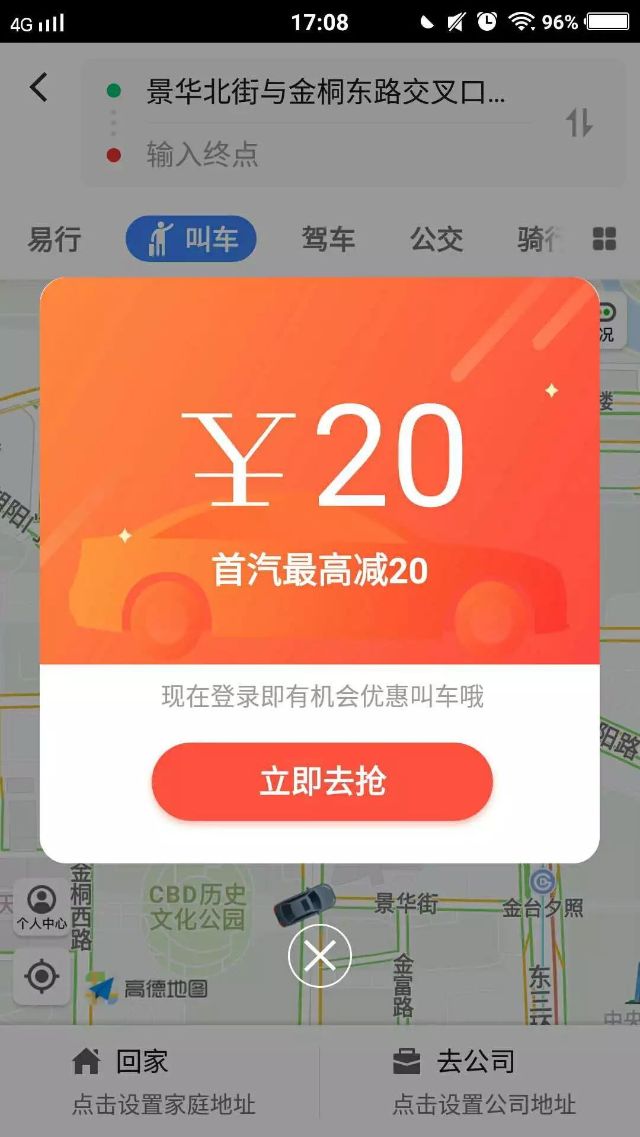
Task: Go back with the top-left arrow
Action: 38,88
